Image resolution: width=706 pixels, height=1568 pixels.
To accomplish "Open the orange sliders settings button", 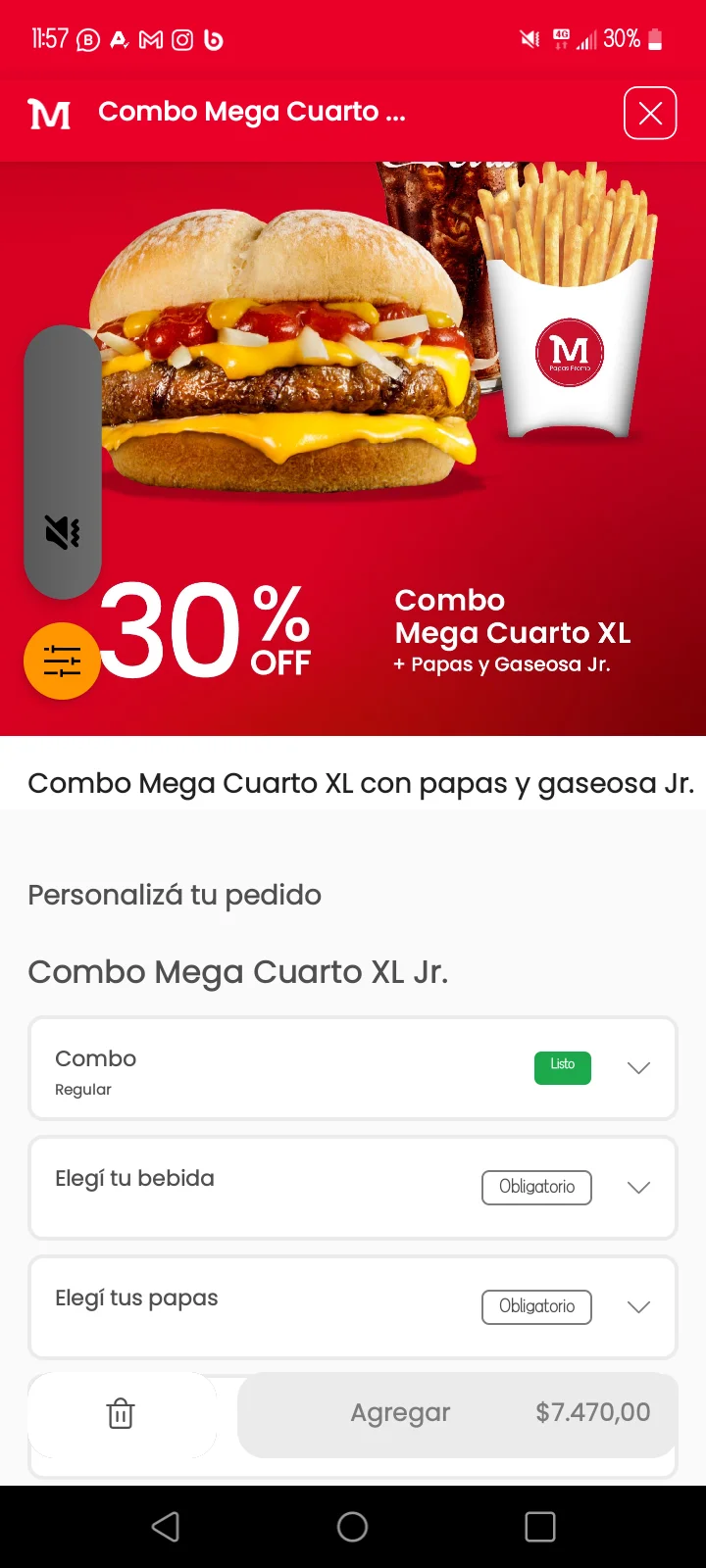I will click(62, 661).
